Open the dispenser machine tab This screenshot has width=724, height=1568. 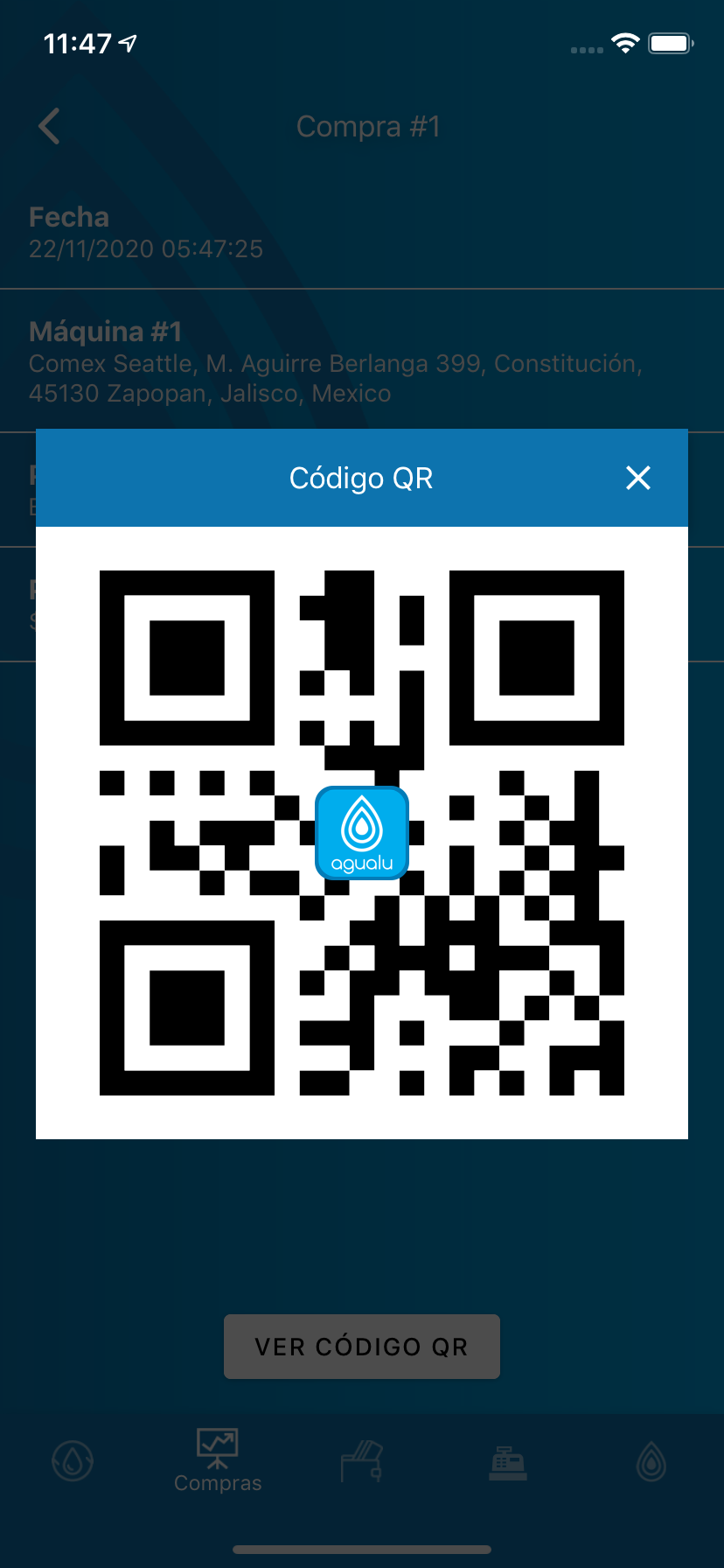coord(362,1461)
